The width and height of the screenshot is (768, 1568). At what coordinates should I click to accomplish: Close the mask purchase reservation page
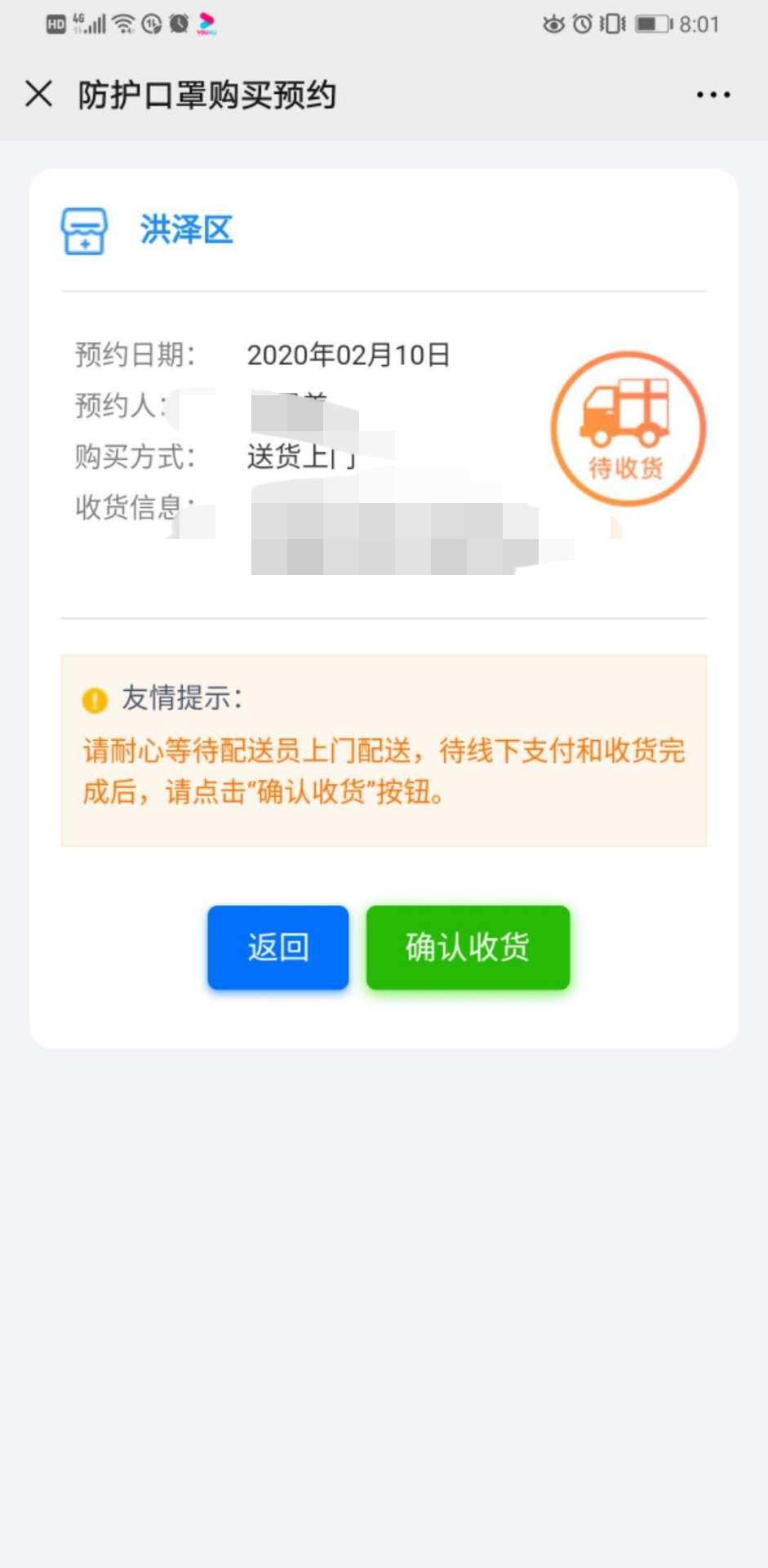coord(39,94)
